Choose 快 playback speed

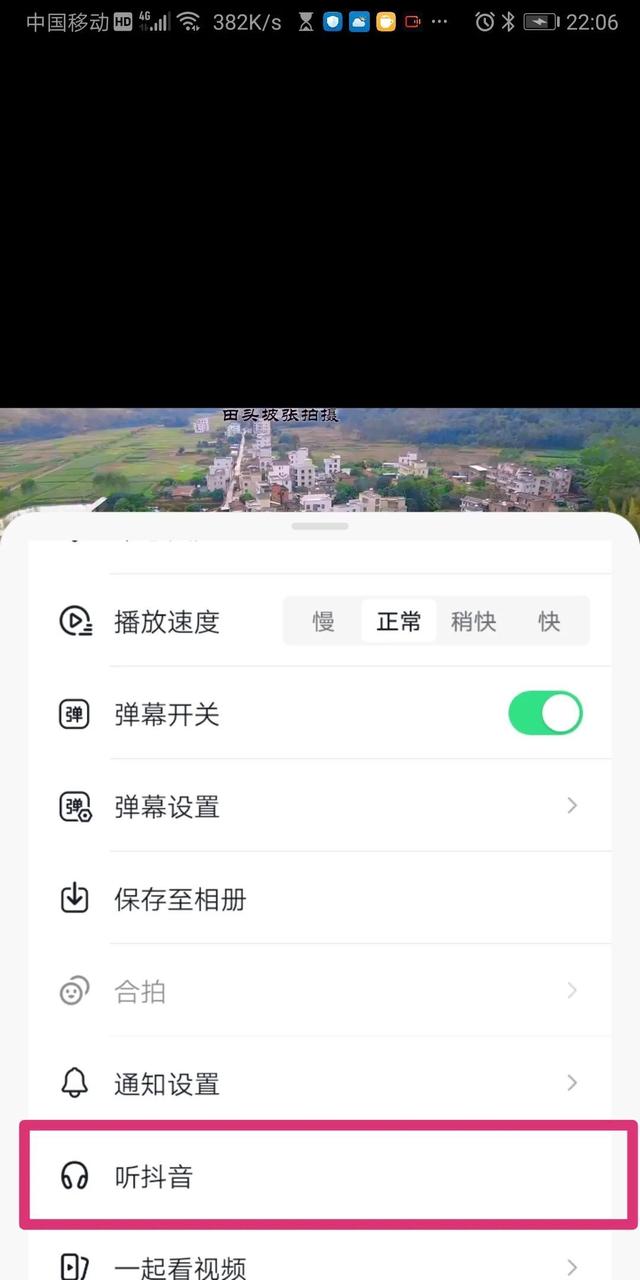click(x=549, y=621)
